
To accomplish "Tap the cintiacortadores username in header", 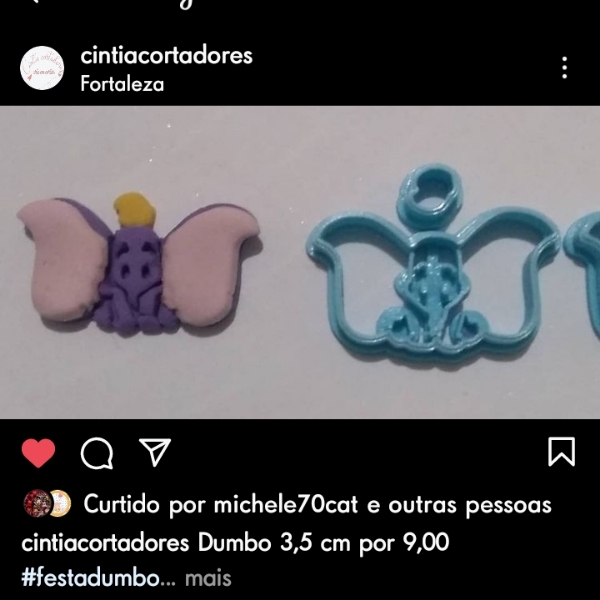I will click(x=166, y=55).
